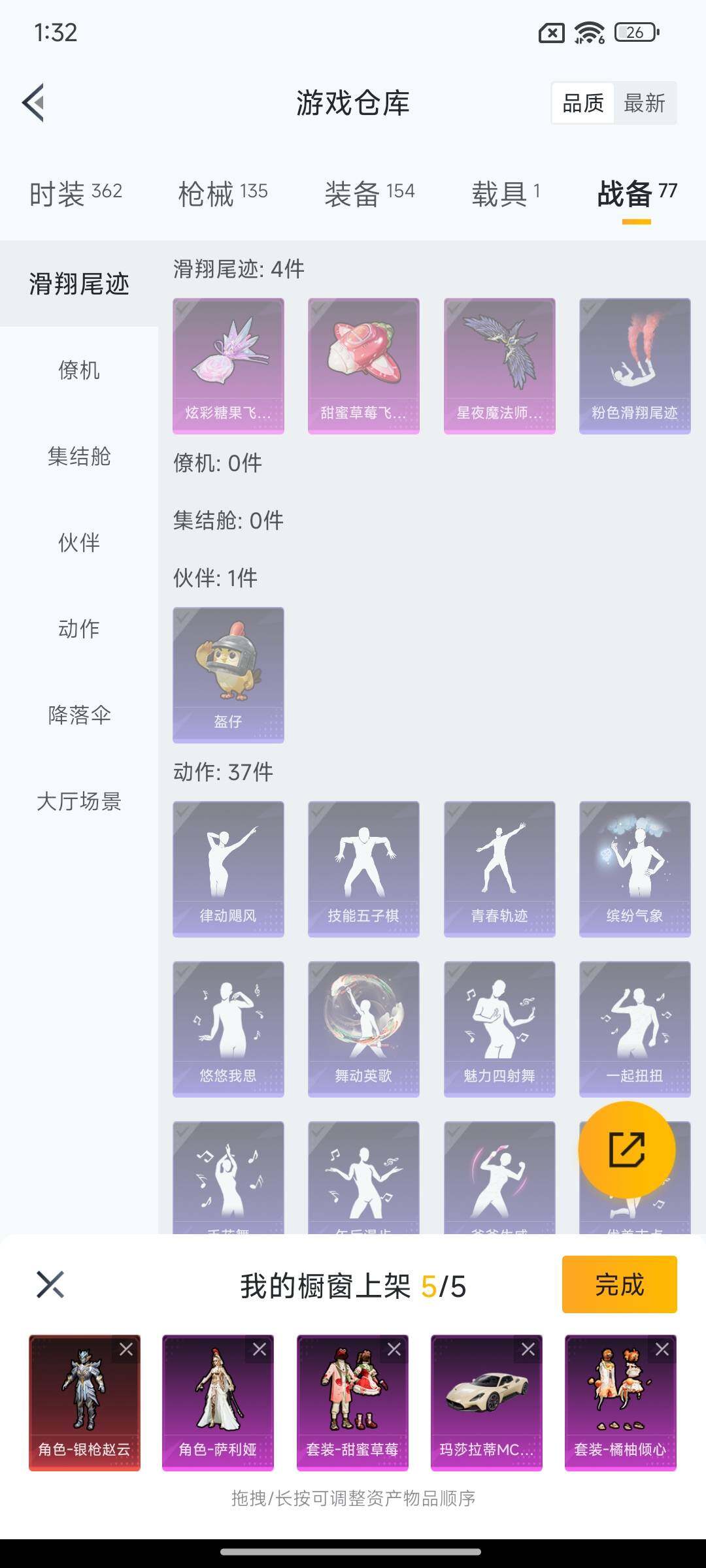Confirm showcase with the 完成 button
This screenshot has width=706, height=1568.
click(619, 1284)
